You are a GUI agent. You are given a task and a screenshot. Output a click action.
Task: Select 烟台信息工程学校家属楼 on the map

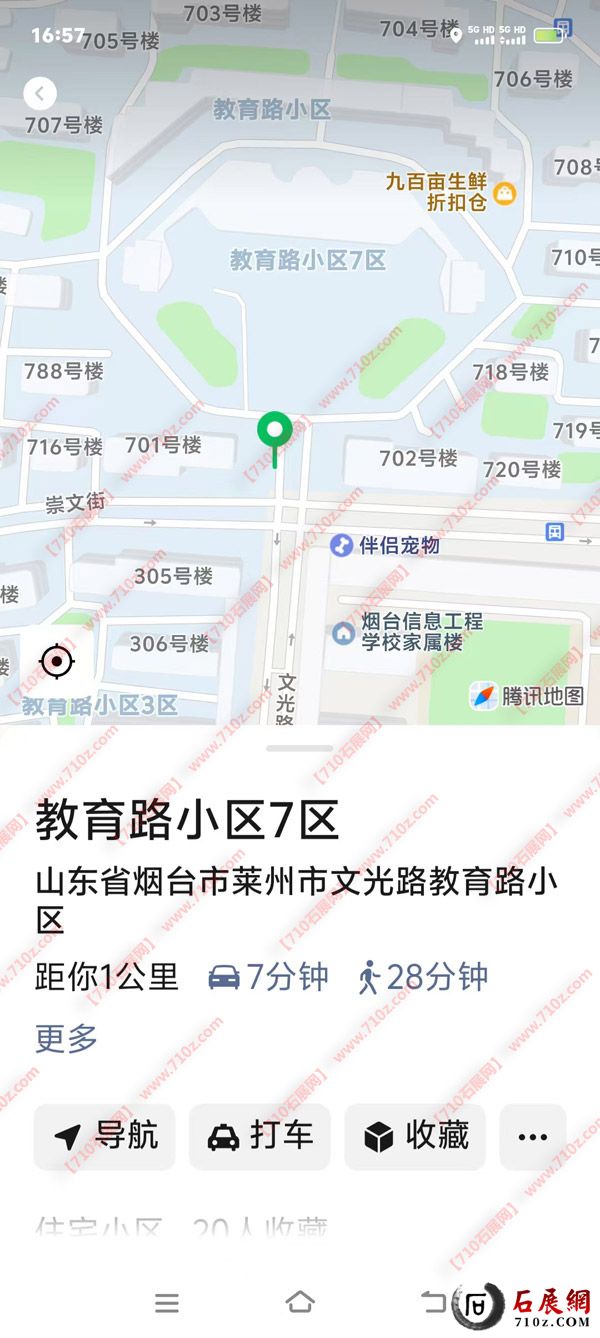(x=410, y=632)
